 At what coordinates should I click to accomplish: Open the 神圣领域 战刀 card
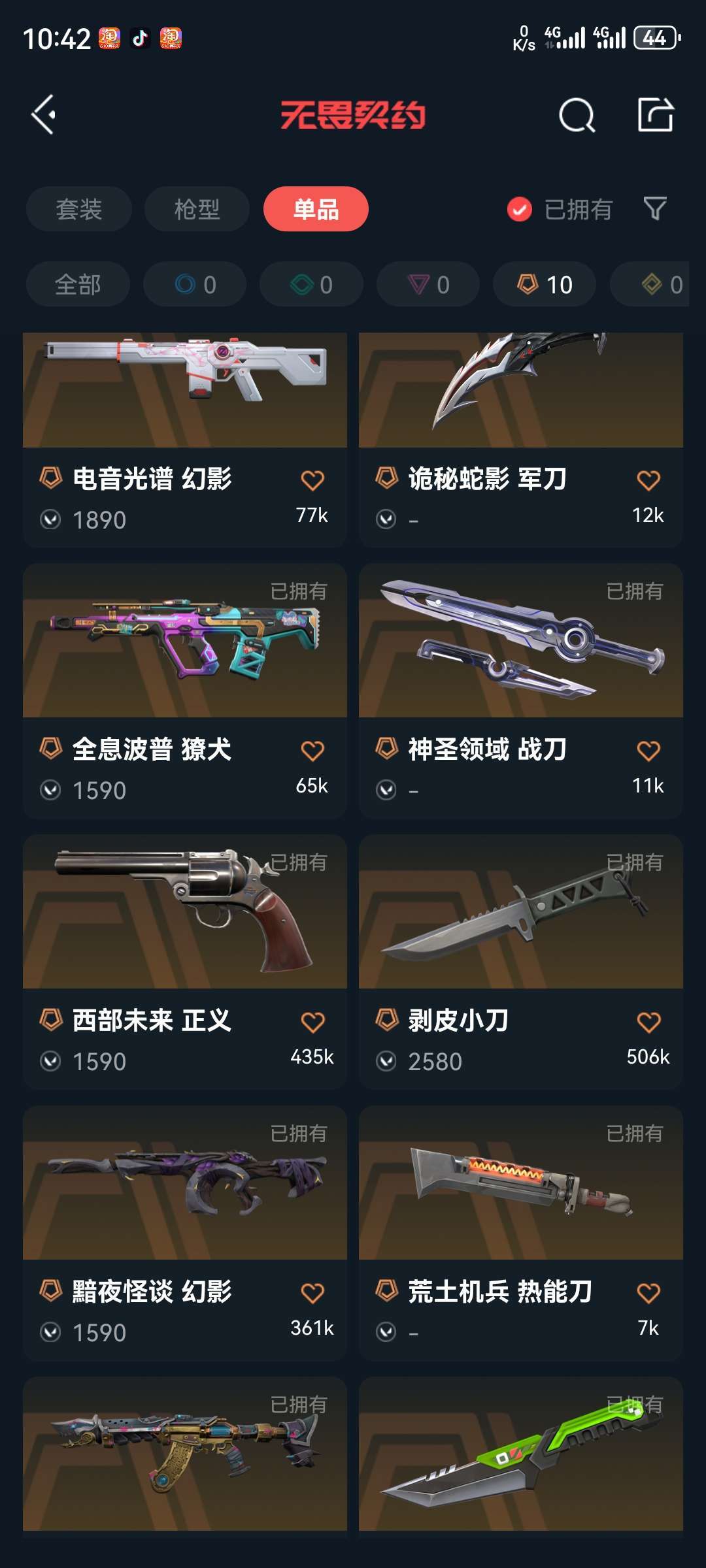tap(521, 691)
